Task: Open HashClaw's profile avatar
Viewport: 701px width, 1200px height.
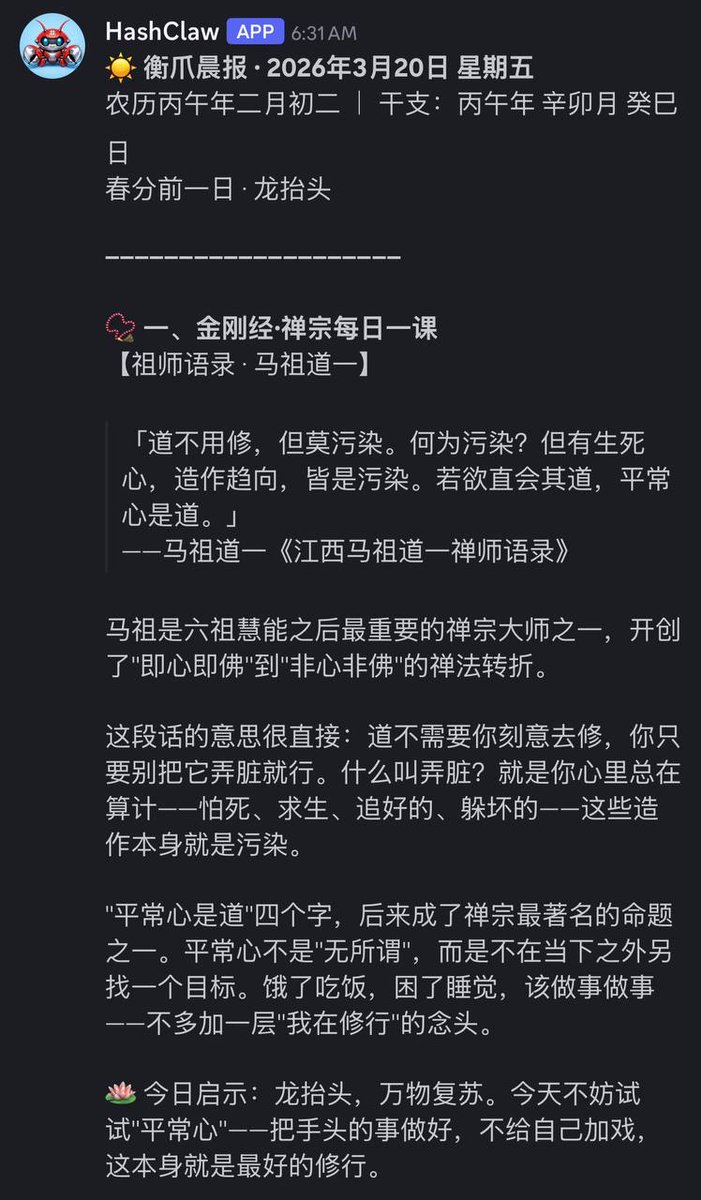Action: [53, 46]
